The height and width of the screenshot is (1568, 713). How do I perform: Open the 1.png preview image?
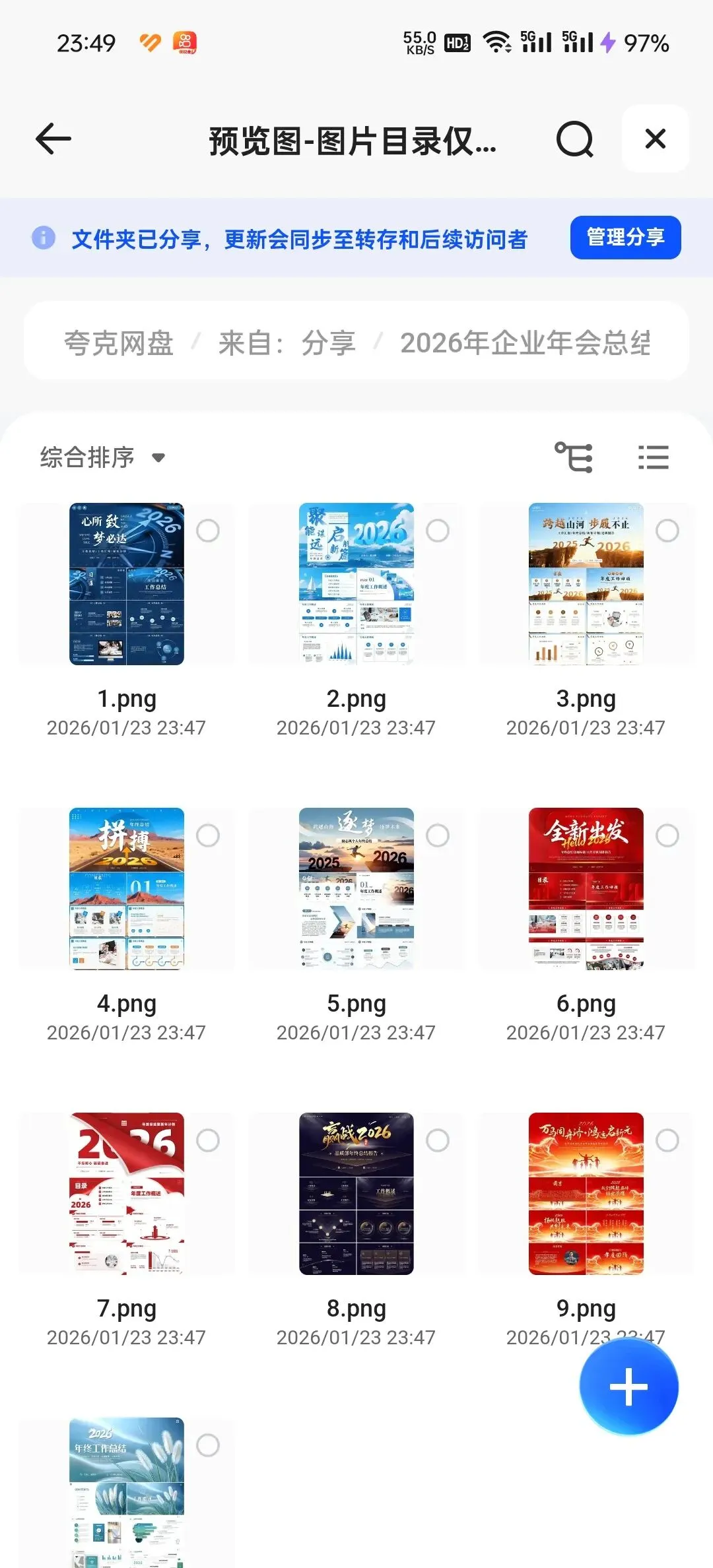(127, 584)
